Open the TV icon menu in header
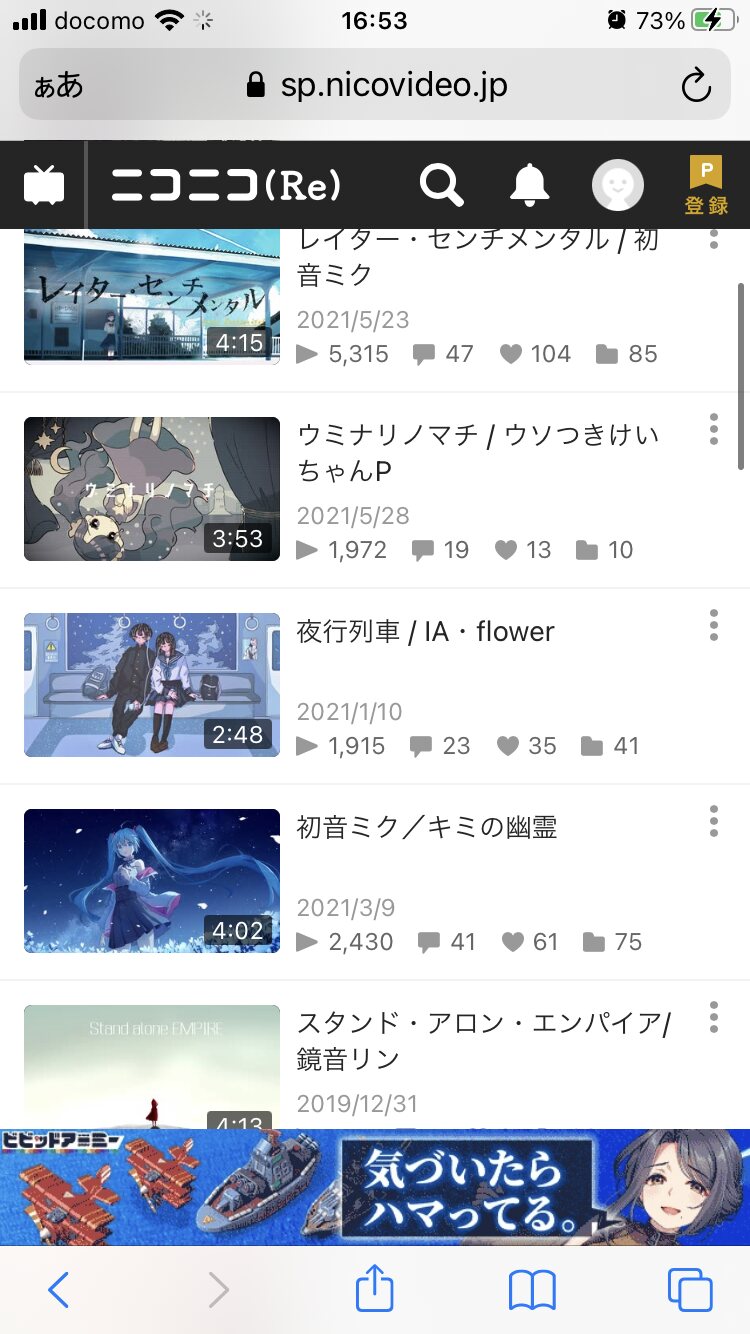750x1334 pixels. [44, 186]
